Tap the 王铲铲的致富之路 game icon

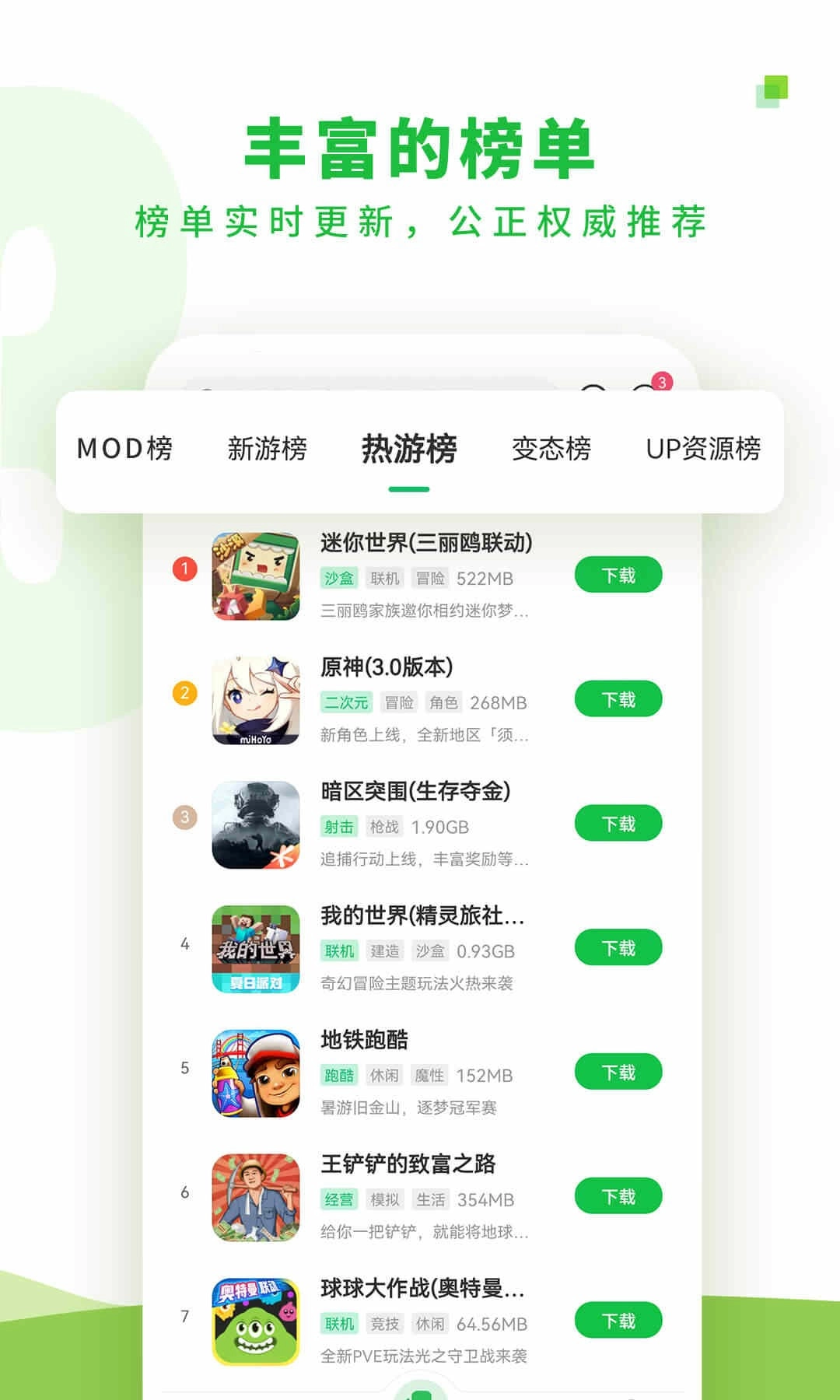click(255, 1199)
